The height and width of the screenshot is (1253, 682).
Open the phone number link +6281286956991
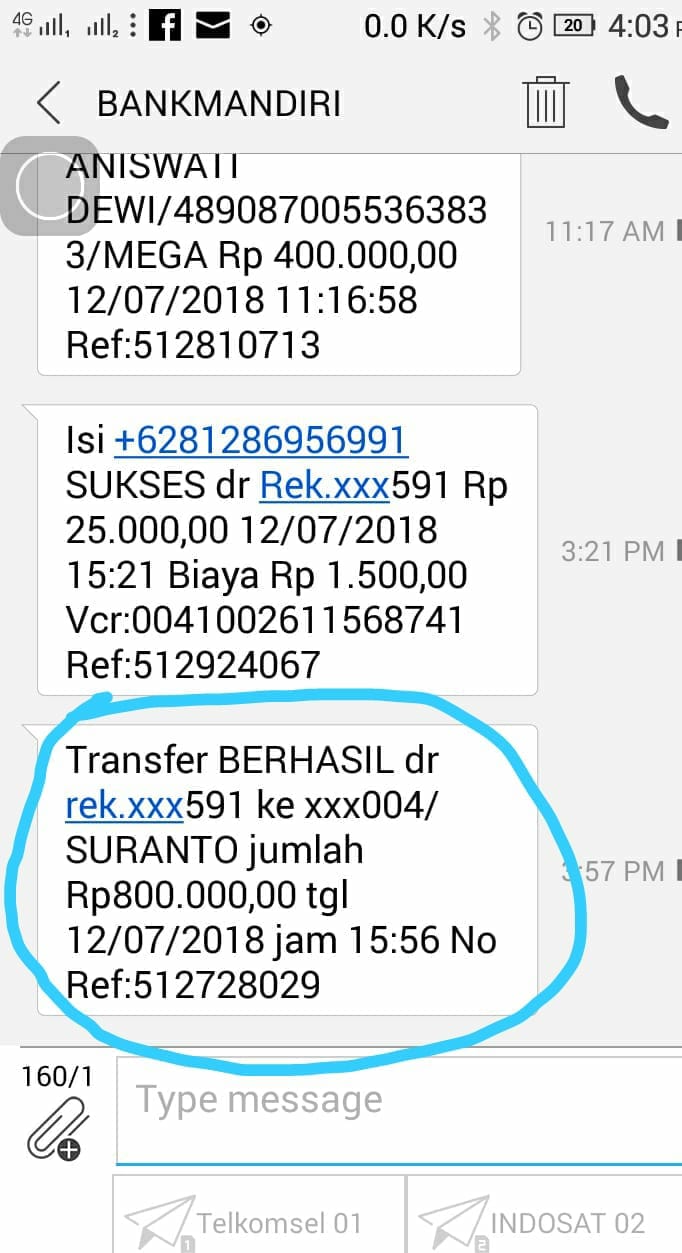pyautogui.click(x=261, y=440)
